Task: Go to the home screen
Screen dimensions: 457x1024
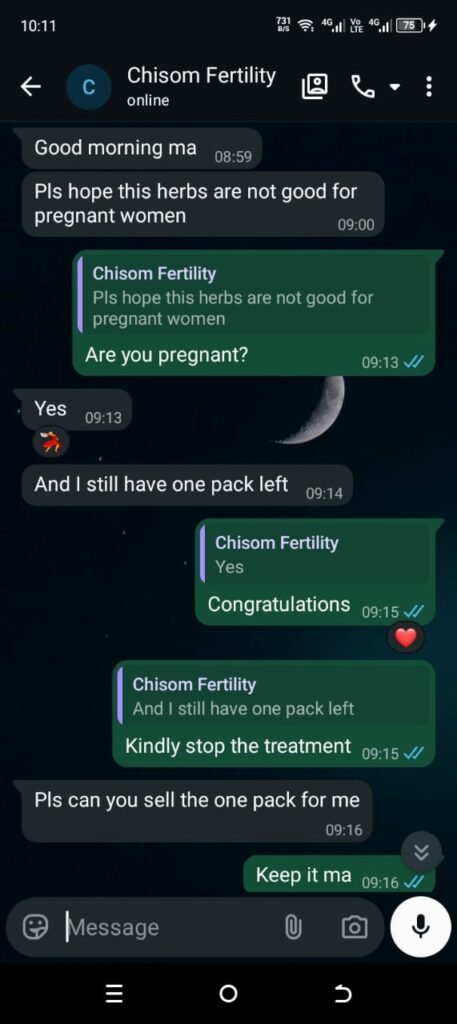Action: point(228,993)
